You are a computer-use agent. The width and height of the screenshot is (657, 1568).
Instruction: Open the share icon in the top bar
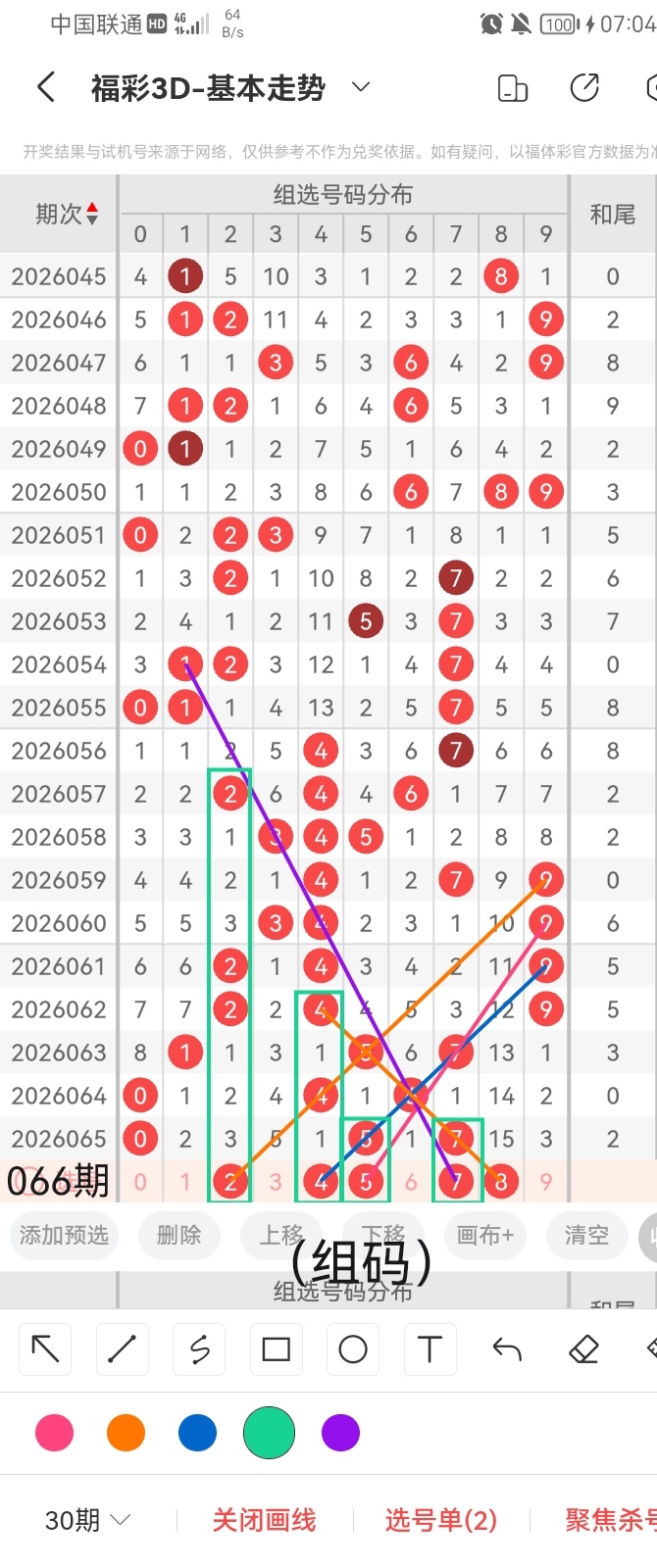(584, 88)
